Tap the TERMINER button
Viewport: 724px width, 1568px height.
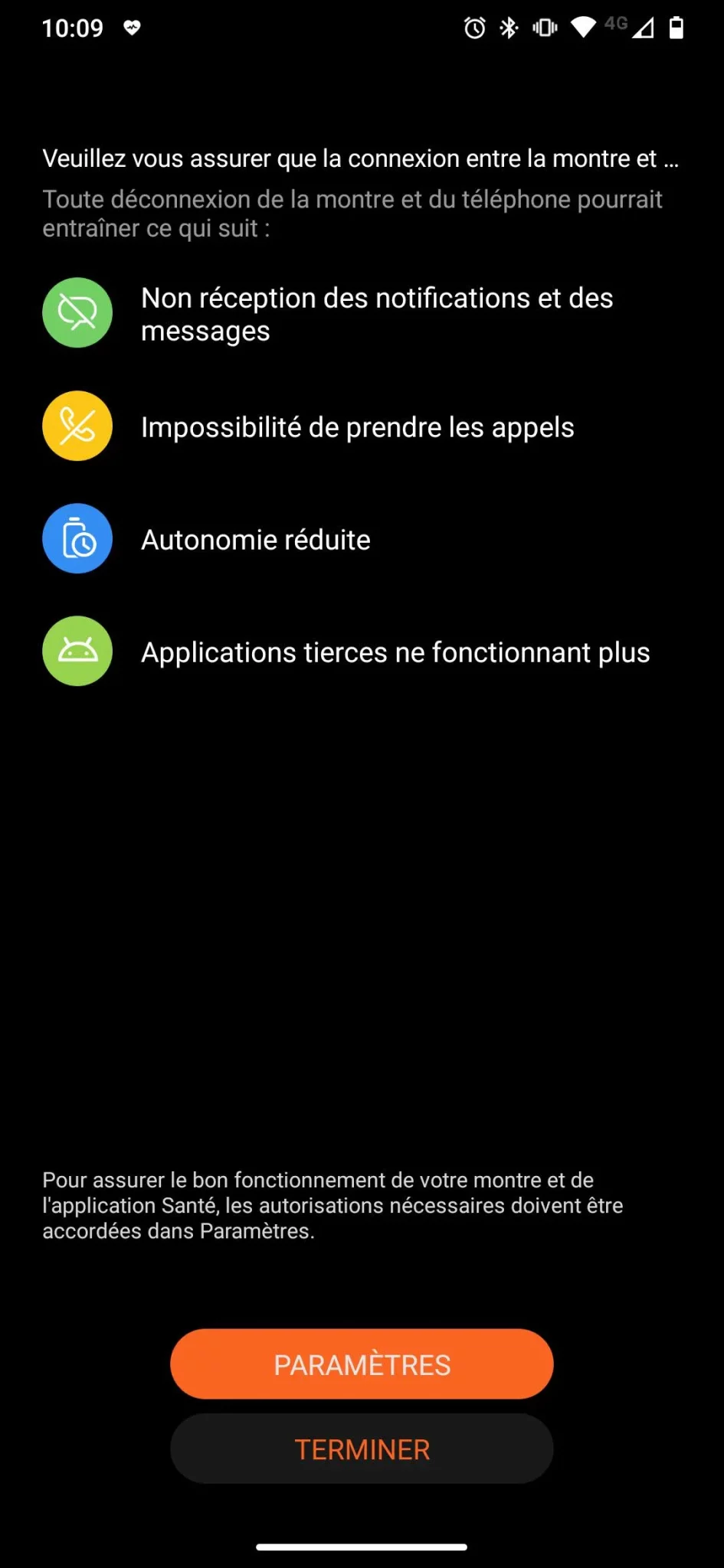click(x=362, y=1449)
